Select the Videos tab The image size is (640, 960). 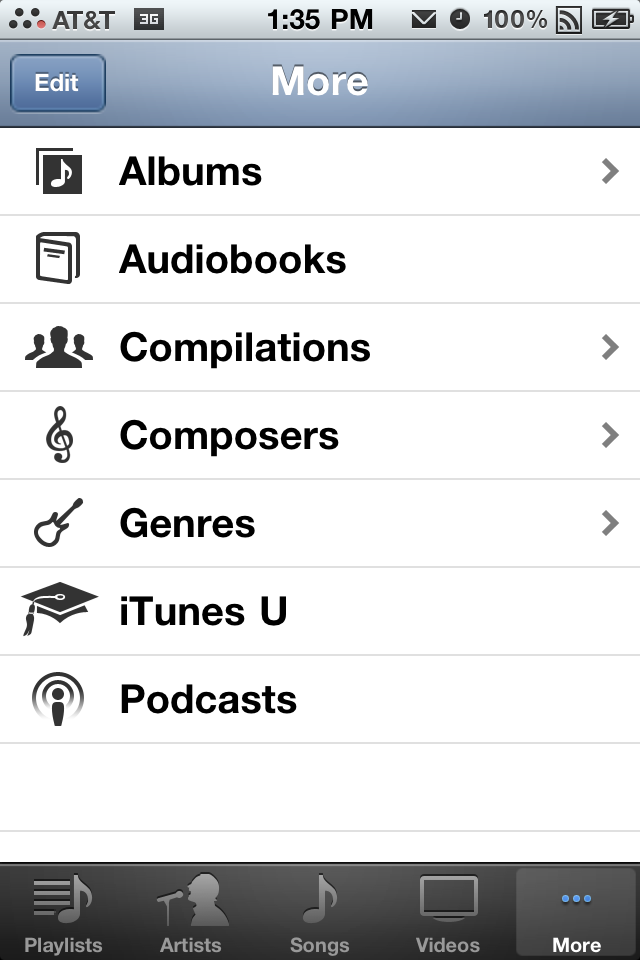(x=448, y=914)
